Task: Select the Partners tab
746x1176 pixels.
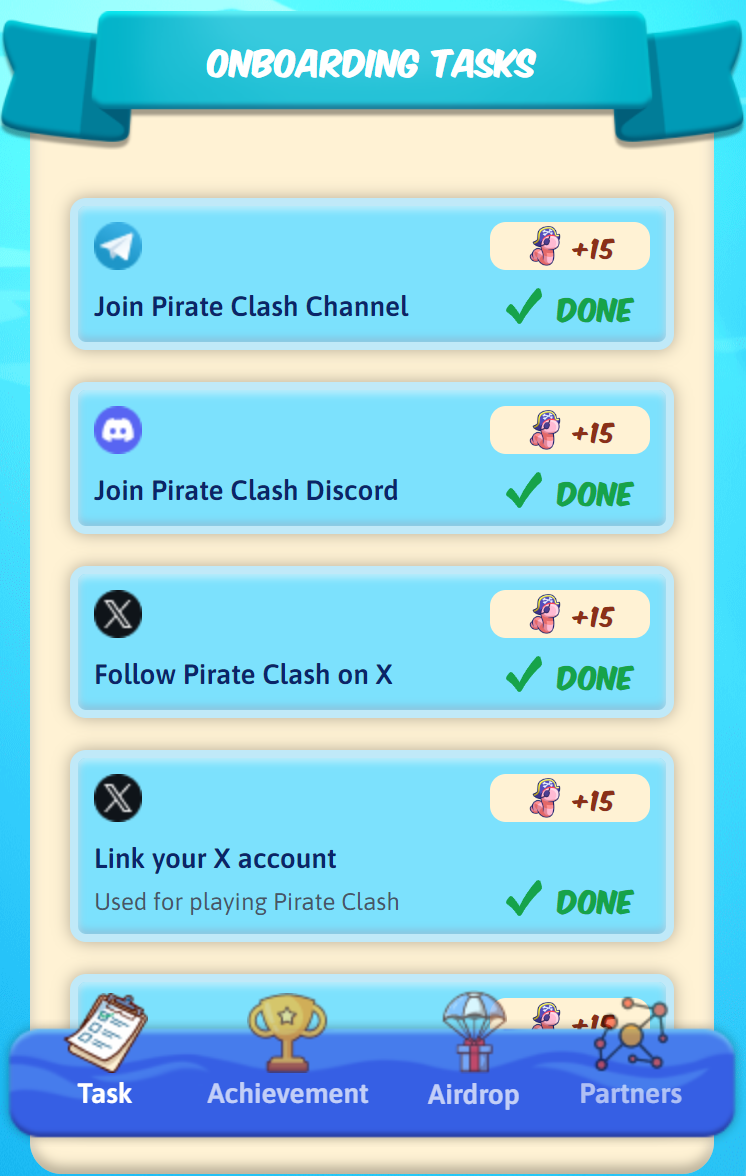Action: pyautogui.click(x=630, y=1060)
